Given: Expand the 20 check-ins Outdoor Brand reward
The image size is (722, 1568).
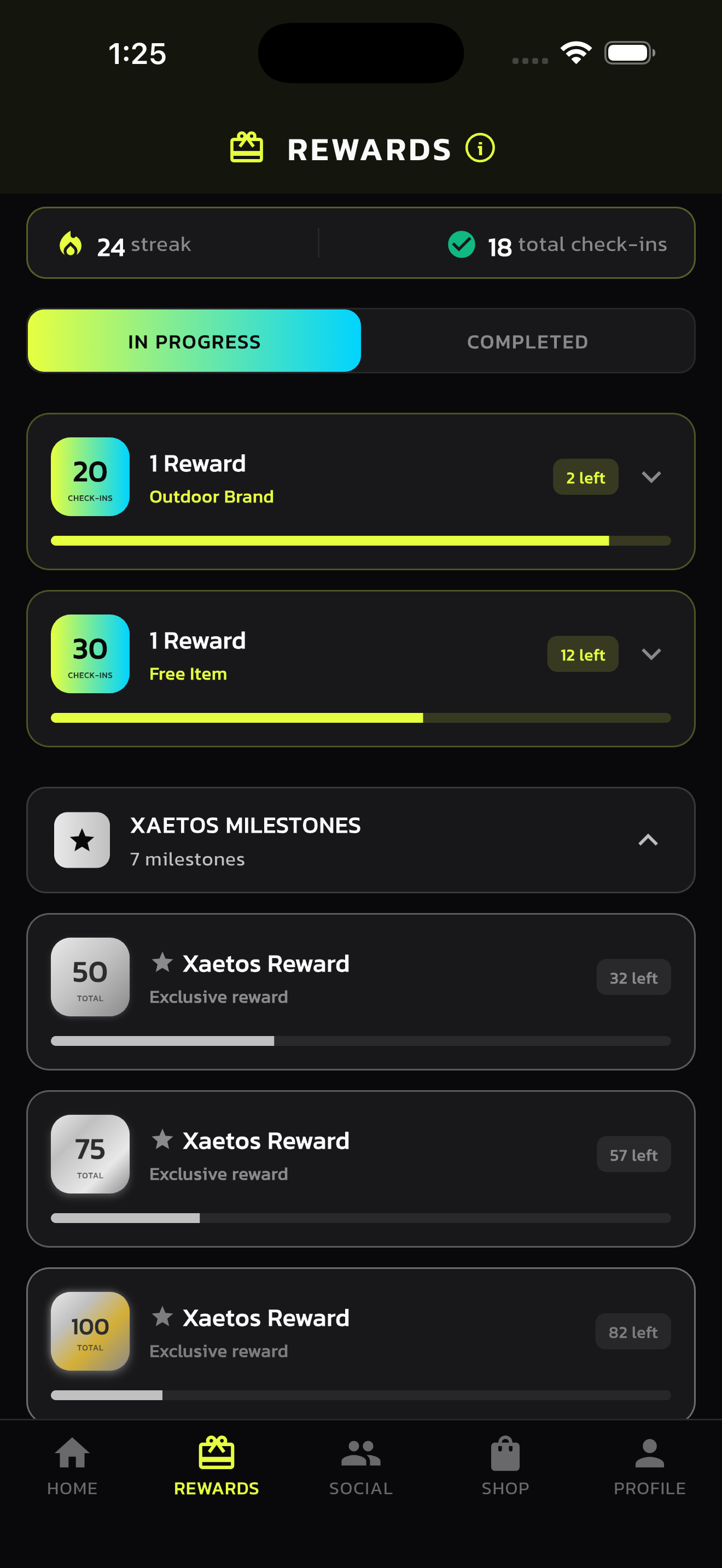Looking at the screenshot, I should (651, 477).
